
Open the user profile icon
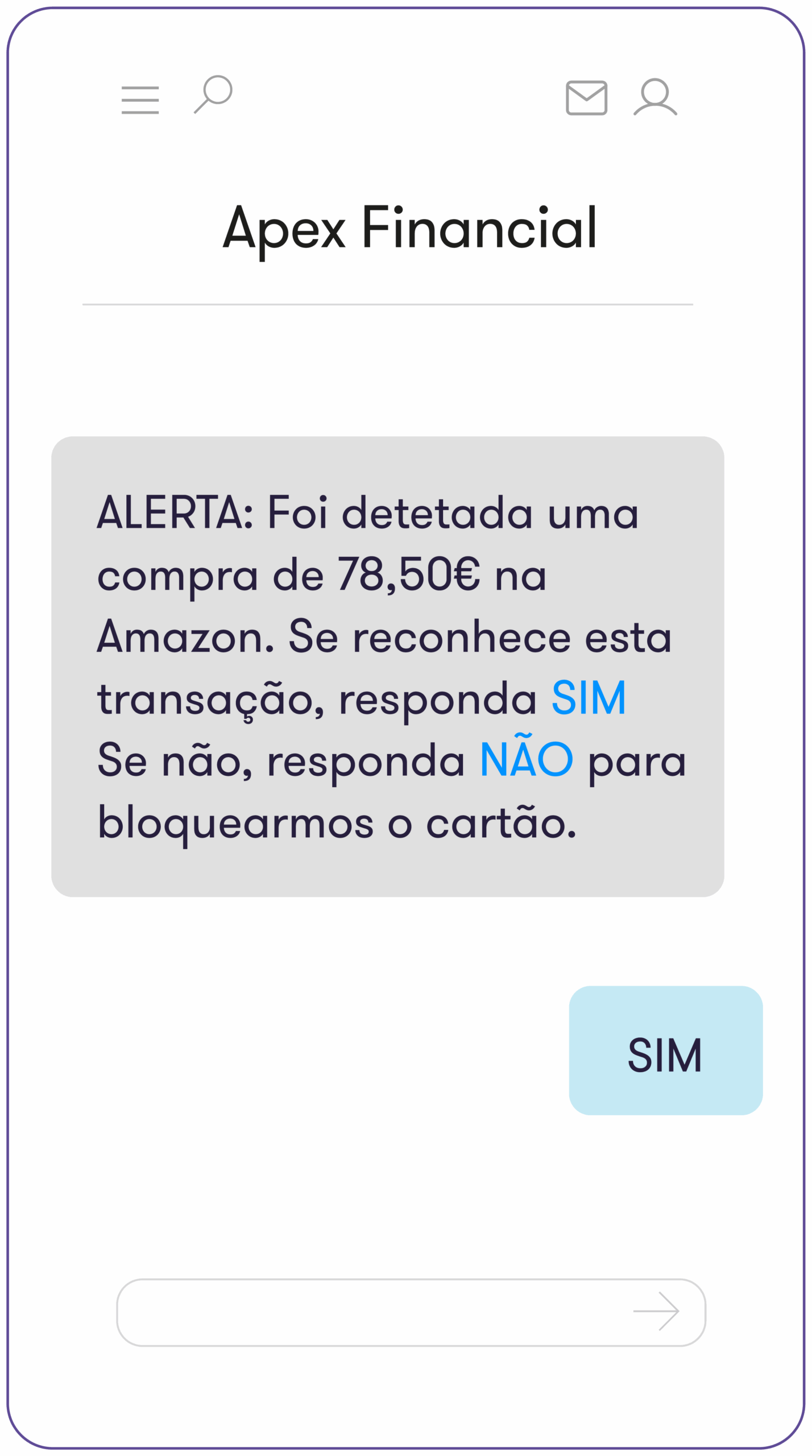click(x=656, y=97)
